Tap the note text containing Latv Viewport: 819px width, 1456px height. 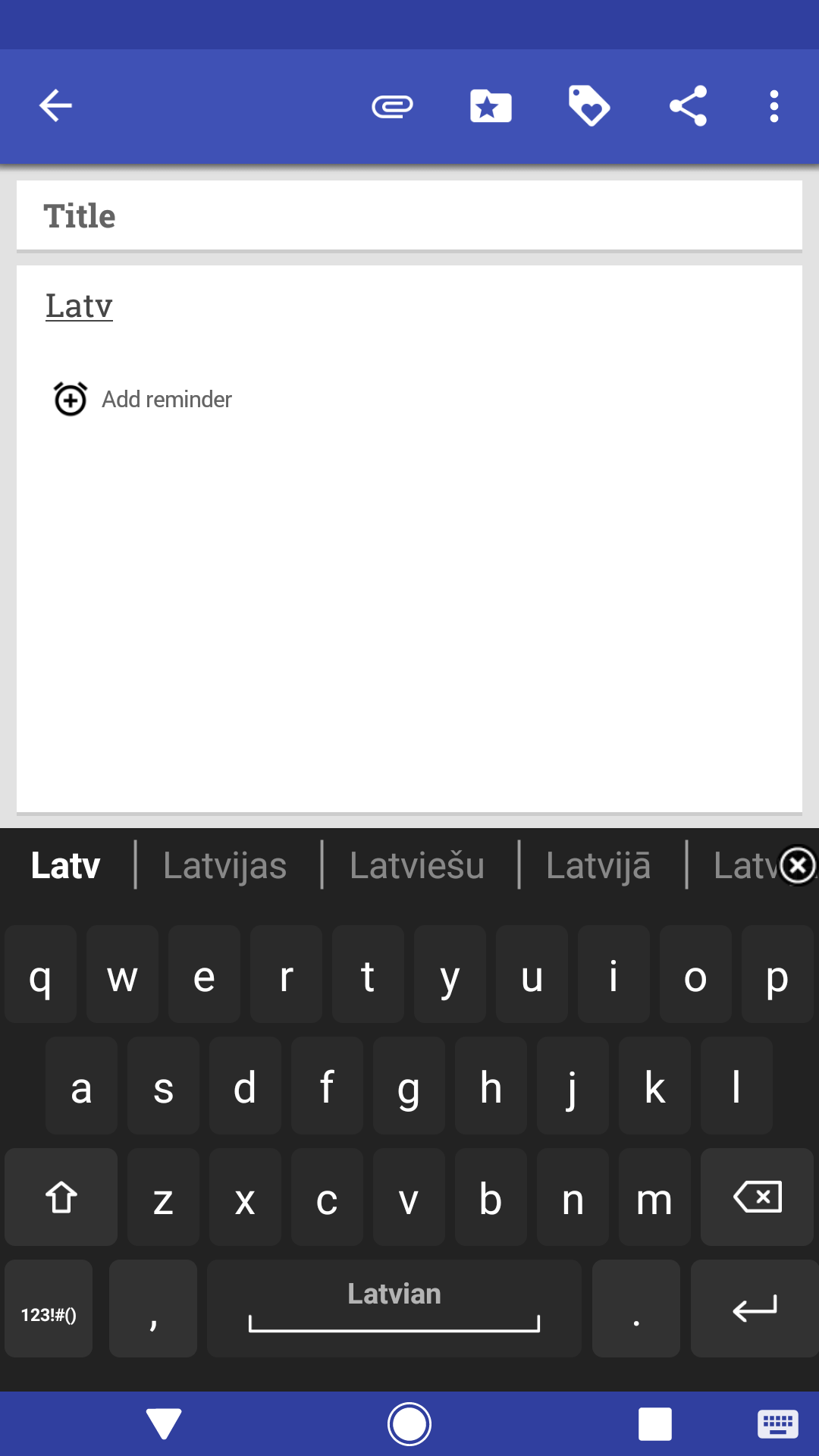tap(80, 306)
